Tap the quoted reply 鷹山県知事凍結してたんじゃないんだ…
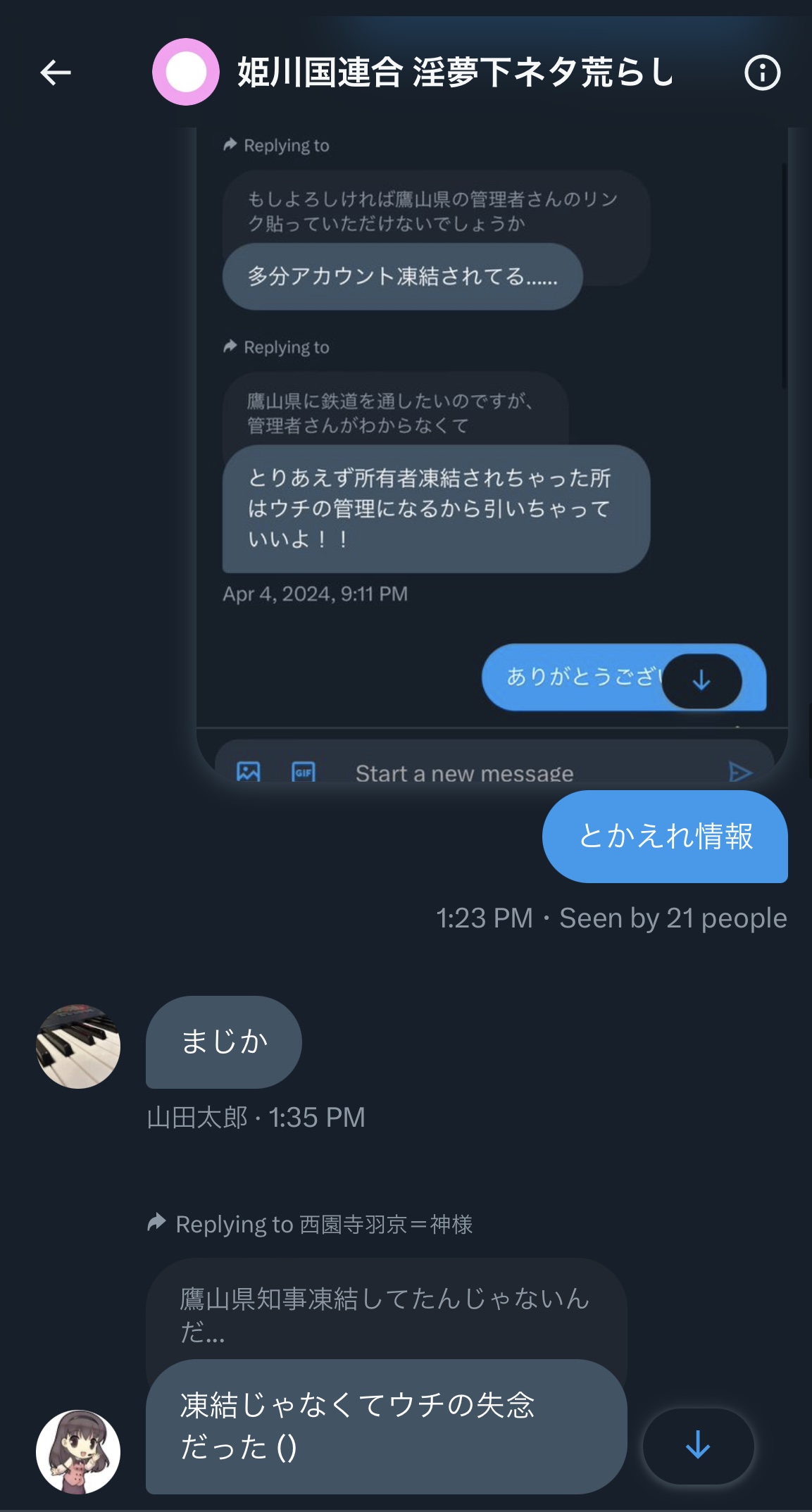 point(385,1314)
